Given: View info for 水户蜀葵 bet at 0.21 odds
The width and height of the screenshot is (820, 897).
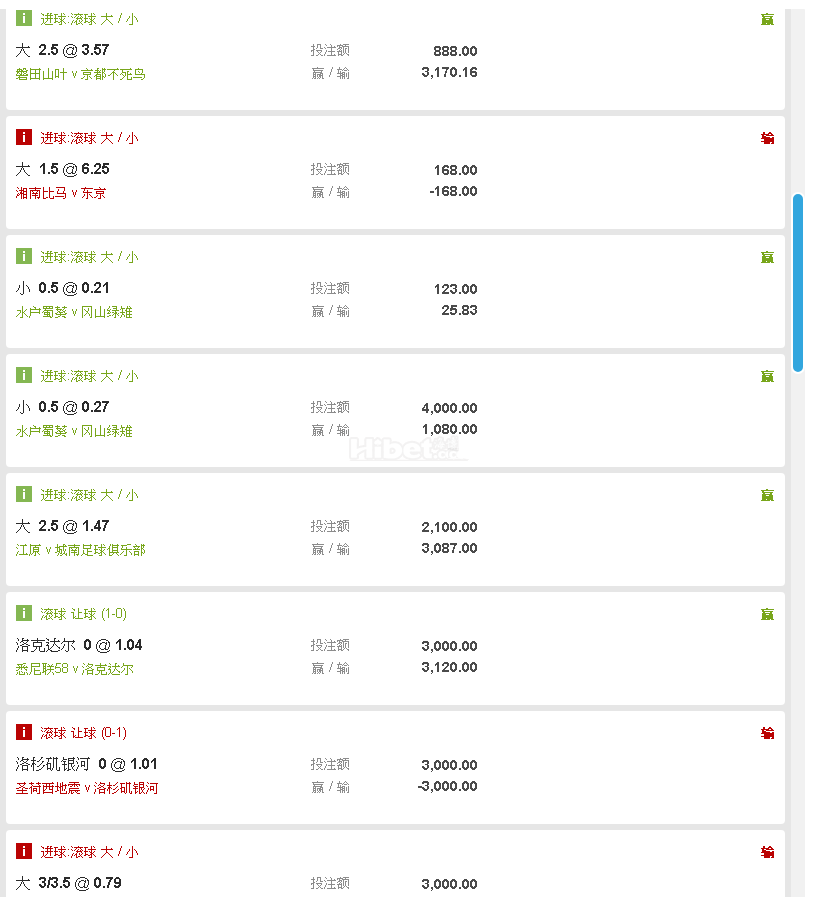Looking at the screenshot, I should 24,256.
